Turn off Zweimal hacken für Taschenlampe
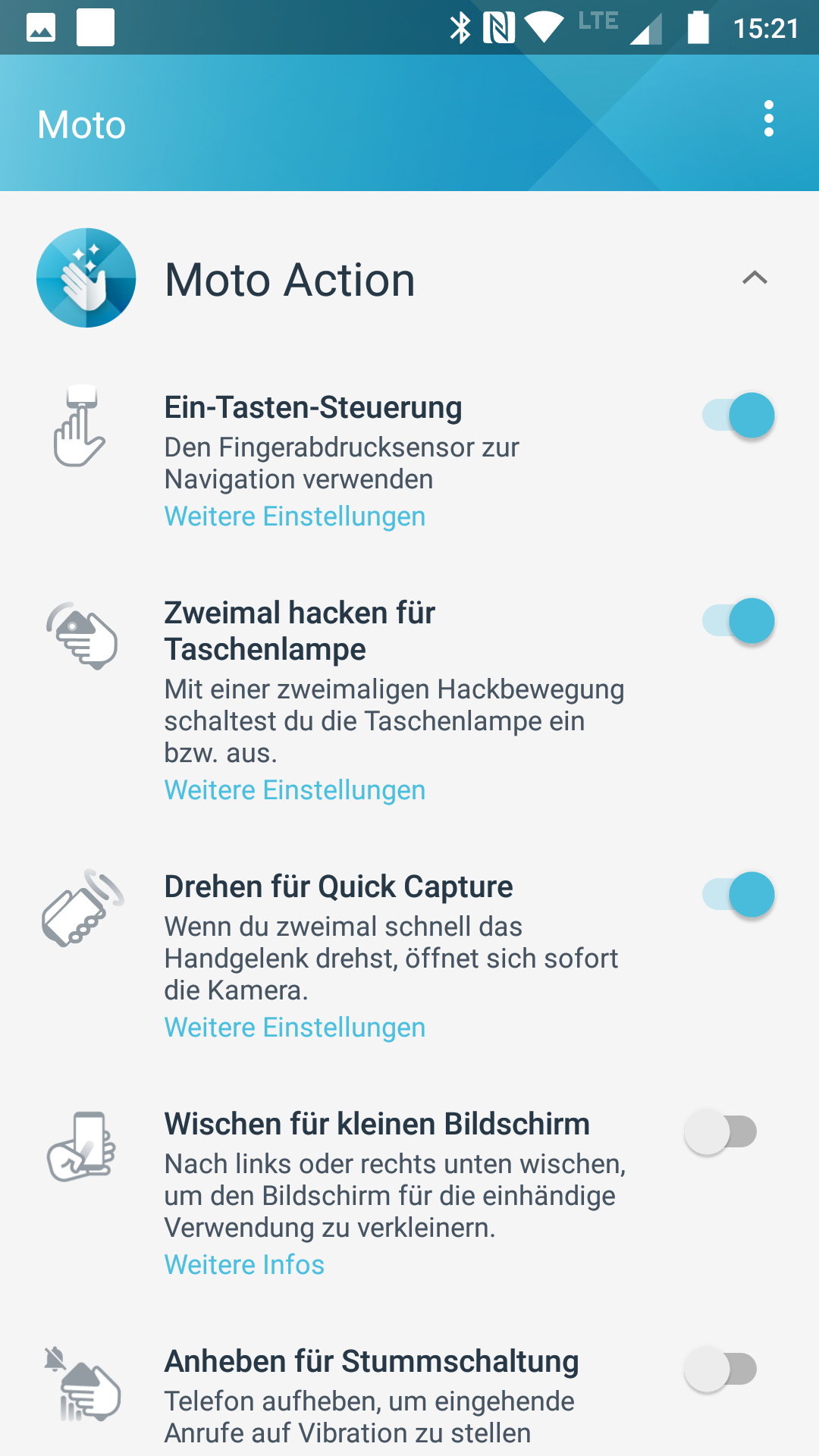 (739, 621)
